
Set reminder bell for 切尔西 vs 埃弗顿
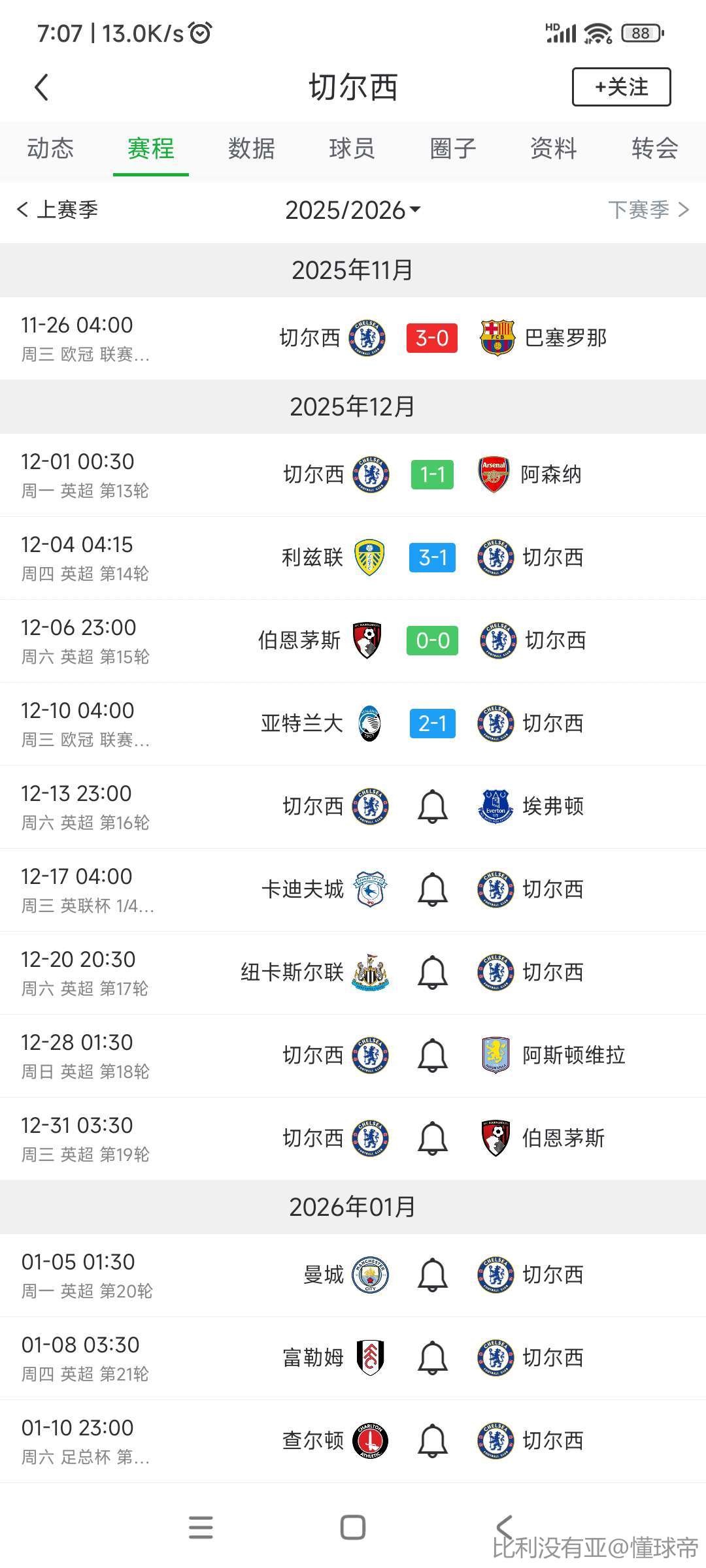point(433,807)
